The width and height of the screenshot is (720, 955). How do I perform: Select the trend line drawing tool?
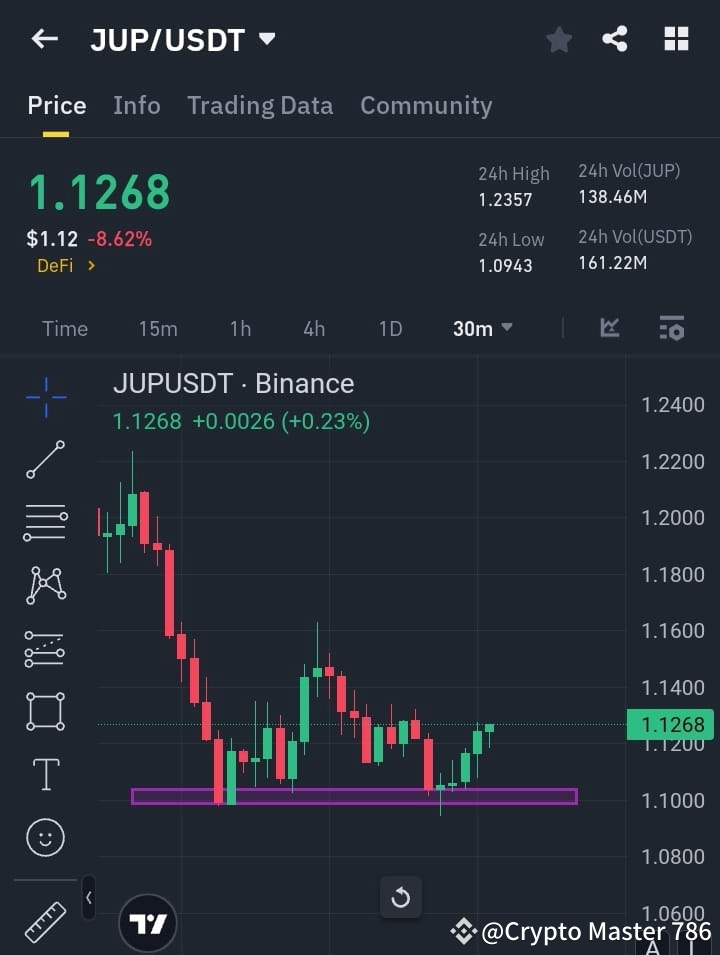point(45,460)
